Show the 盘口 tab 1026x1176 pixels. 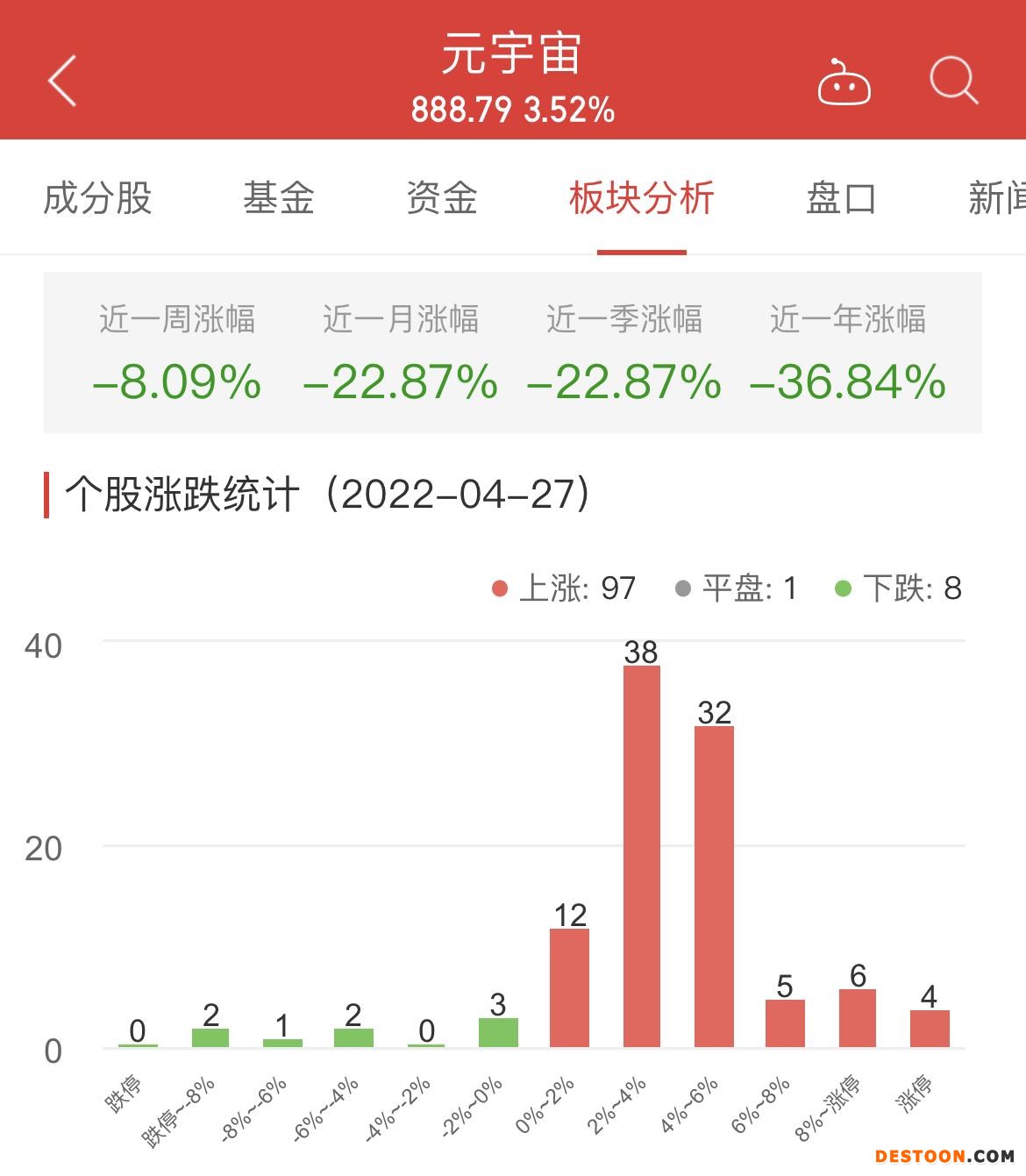coord(840,198)
